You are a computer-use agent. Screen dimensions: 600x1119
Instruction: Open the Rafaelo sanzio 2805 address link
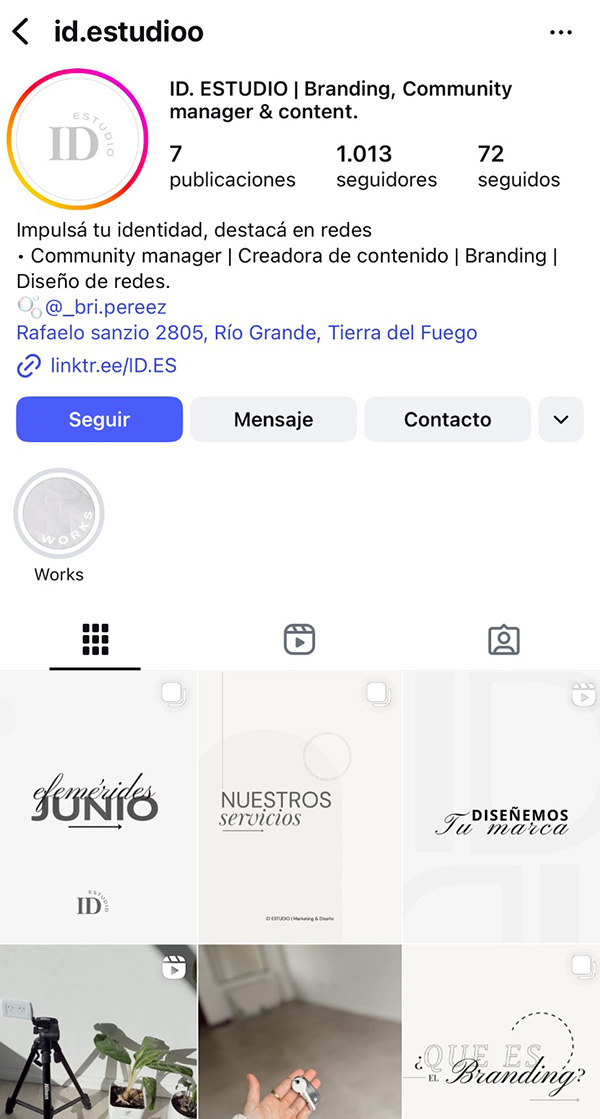[246, 333]
